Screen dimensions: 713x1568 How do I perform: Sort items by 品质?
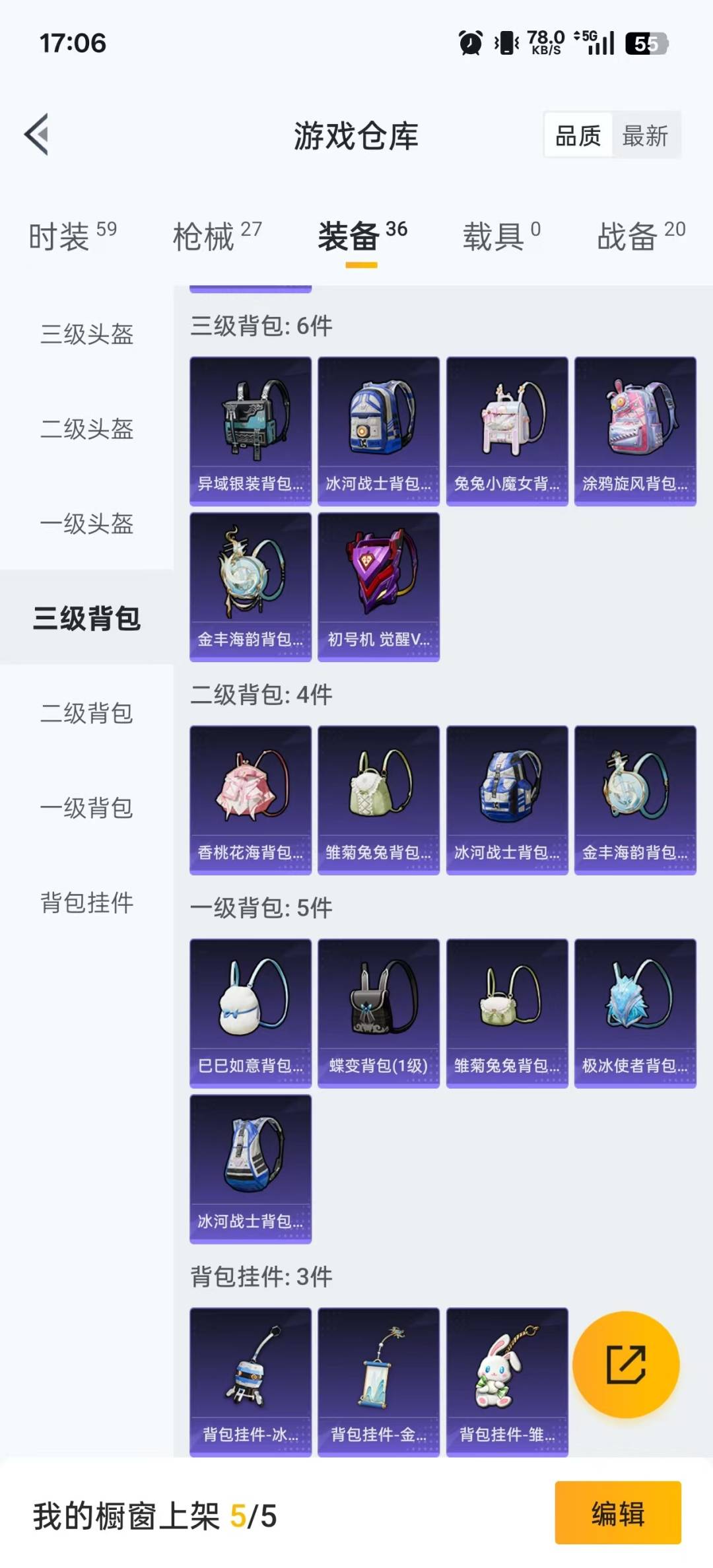[x=578, y=136]
